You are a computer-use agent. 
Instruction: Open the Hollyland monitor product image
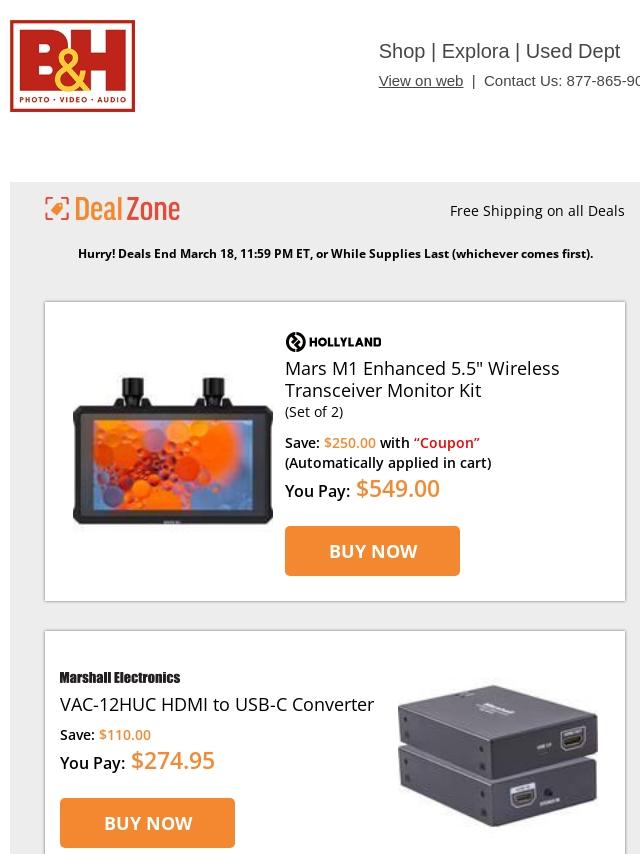(x=173, y=452)
